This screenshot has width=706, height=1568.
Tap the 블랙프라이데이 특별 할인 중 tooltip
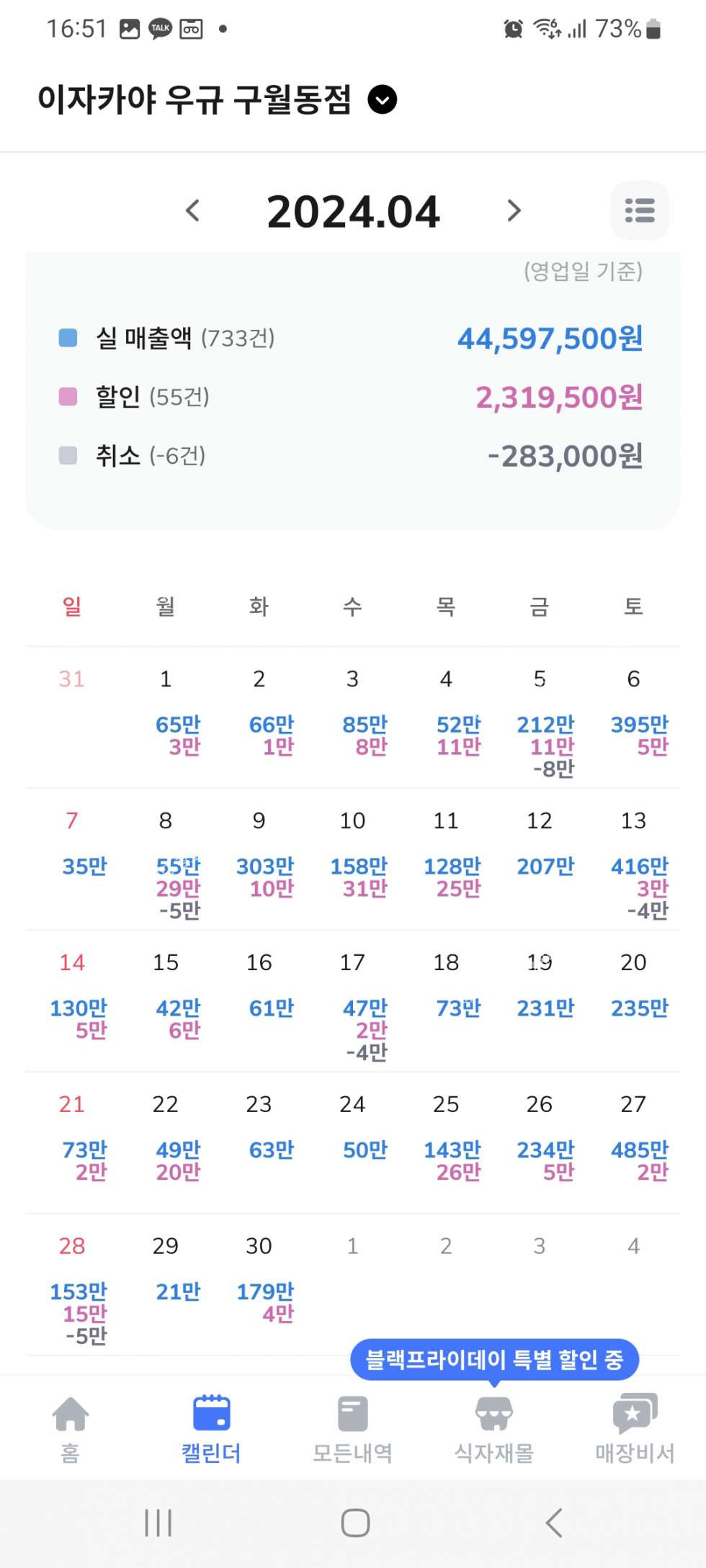pos(494,1359)
